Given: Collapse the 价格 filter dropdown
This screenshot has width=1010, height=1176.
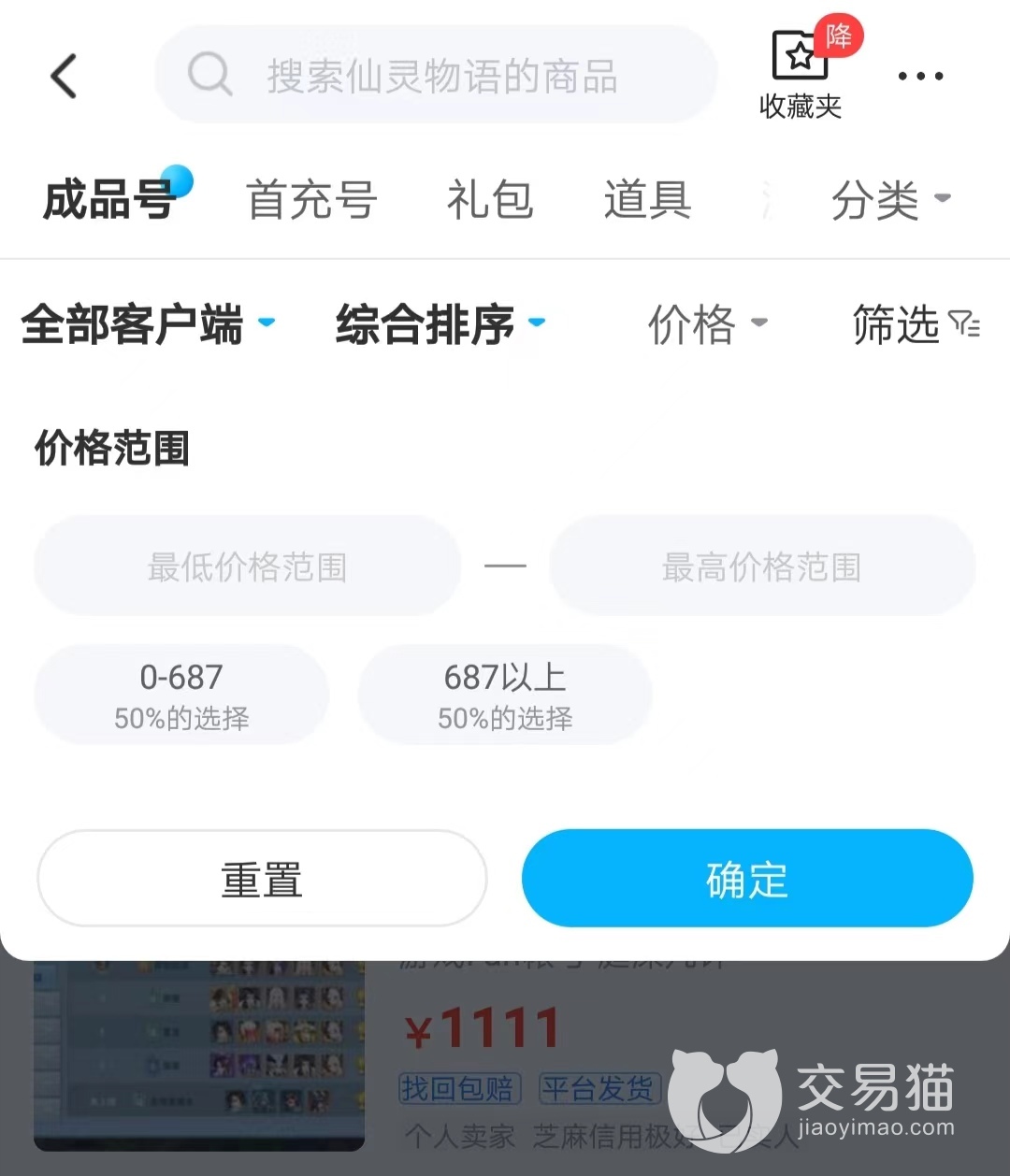Looking at the screenshot, I should (x=706, y=324).
